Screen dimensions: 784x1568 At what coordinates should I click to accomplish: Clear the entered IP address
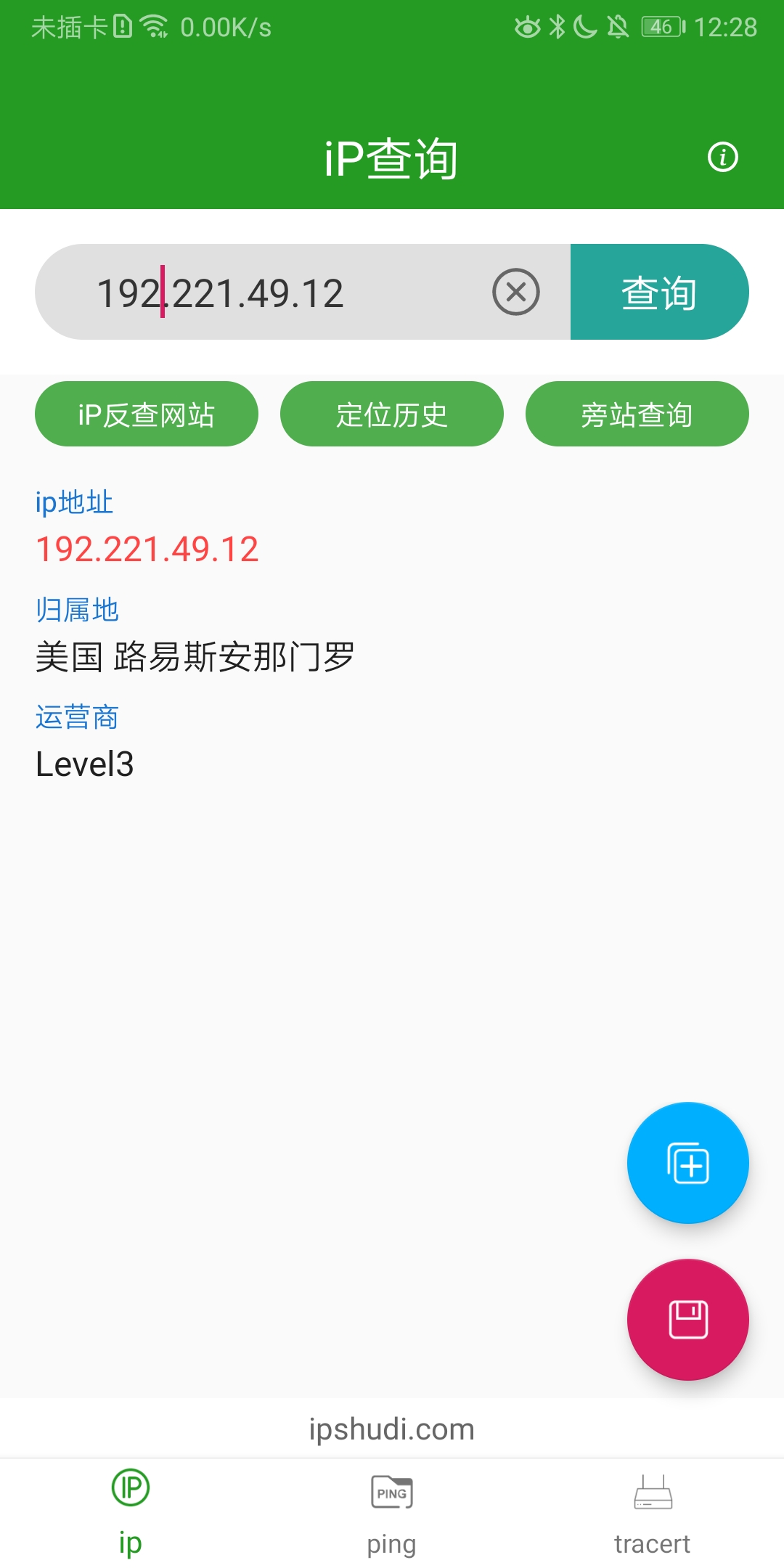coord(515,293)
